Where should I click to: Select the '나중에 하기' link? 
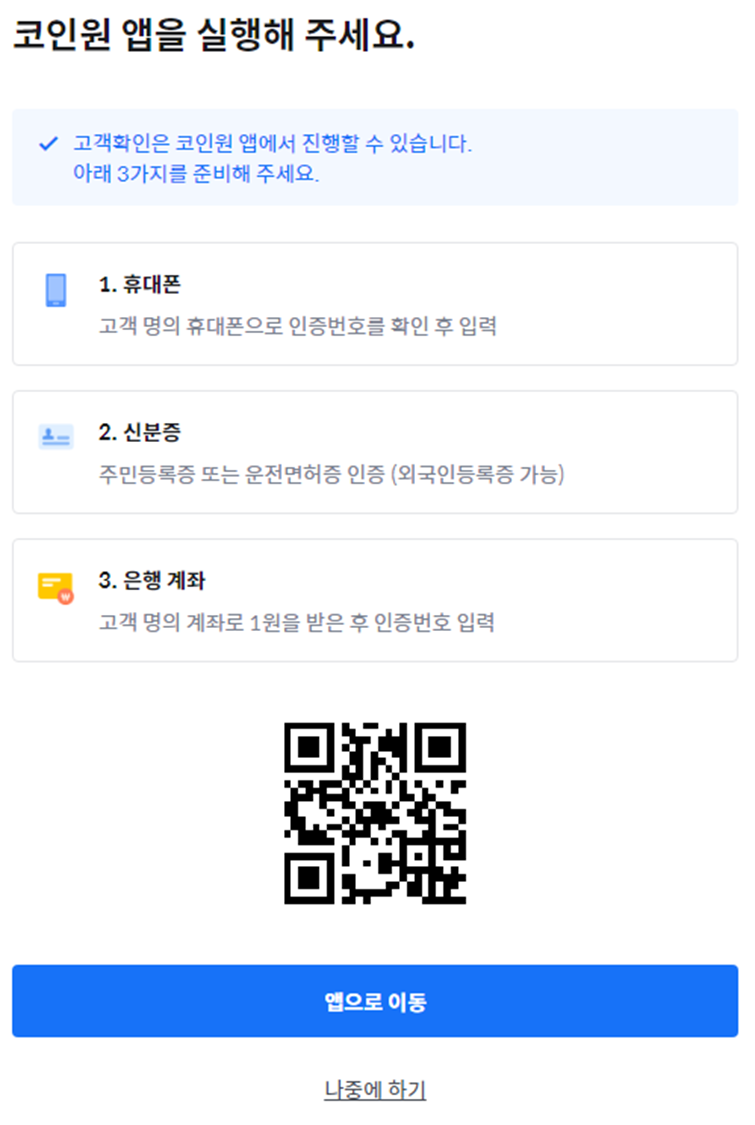coord(375,1089)
